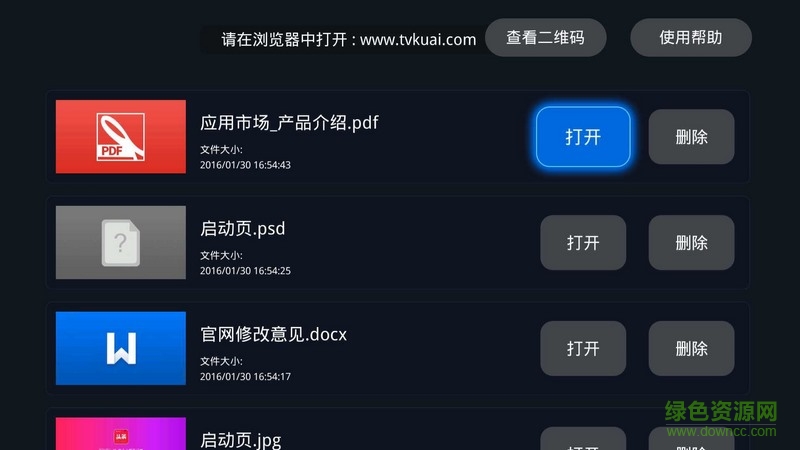This screenshot has height=450, width=800.
Task: Select the 启动页.psd file thumbnail
Action: click(x=121, y=243)
